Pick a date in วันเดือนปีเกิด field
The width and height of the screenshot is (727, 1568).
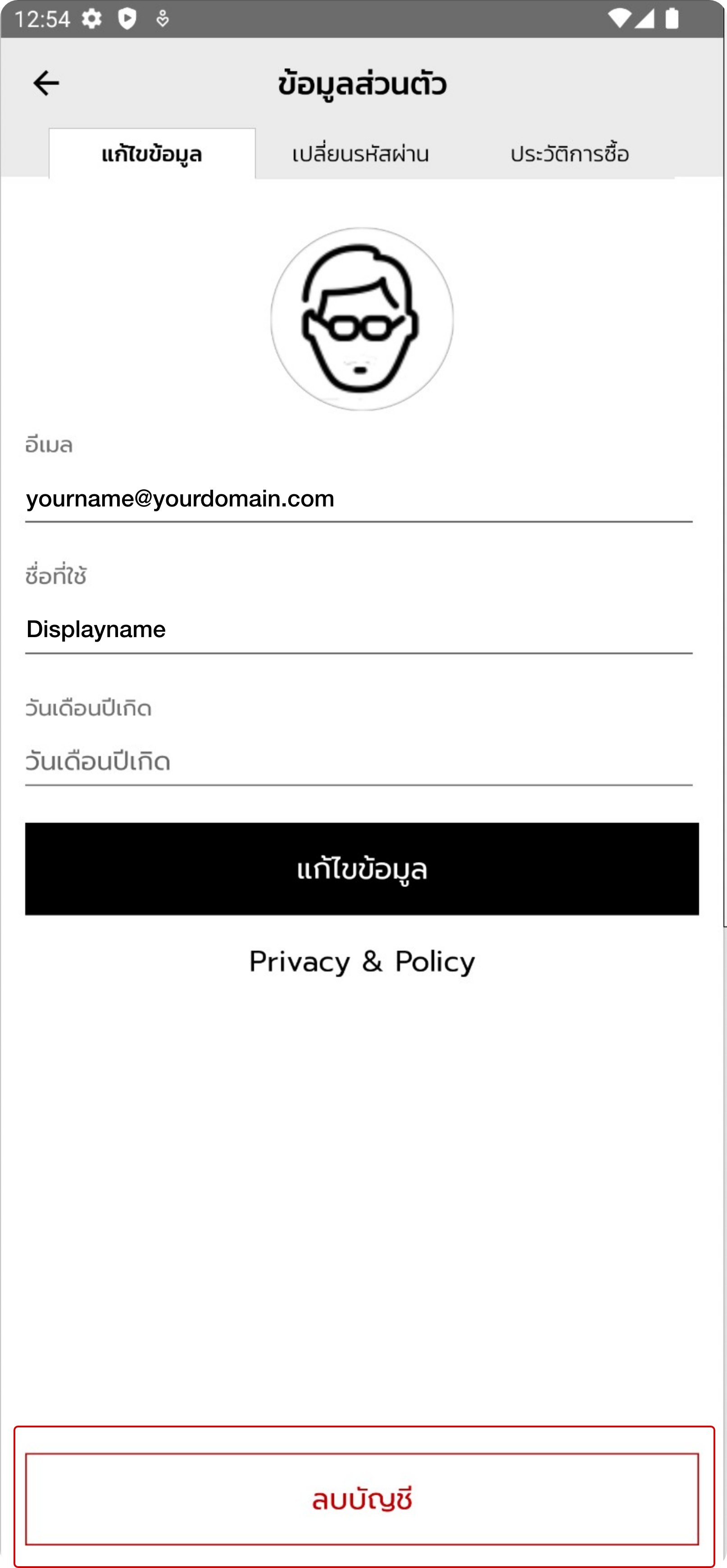(359, 762)
